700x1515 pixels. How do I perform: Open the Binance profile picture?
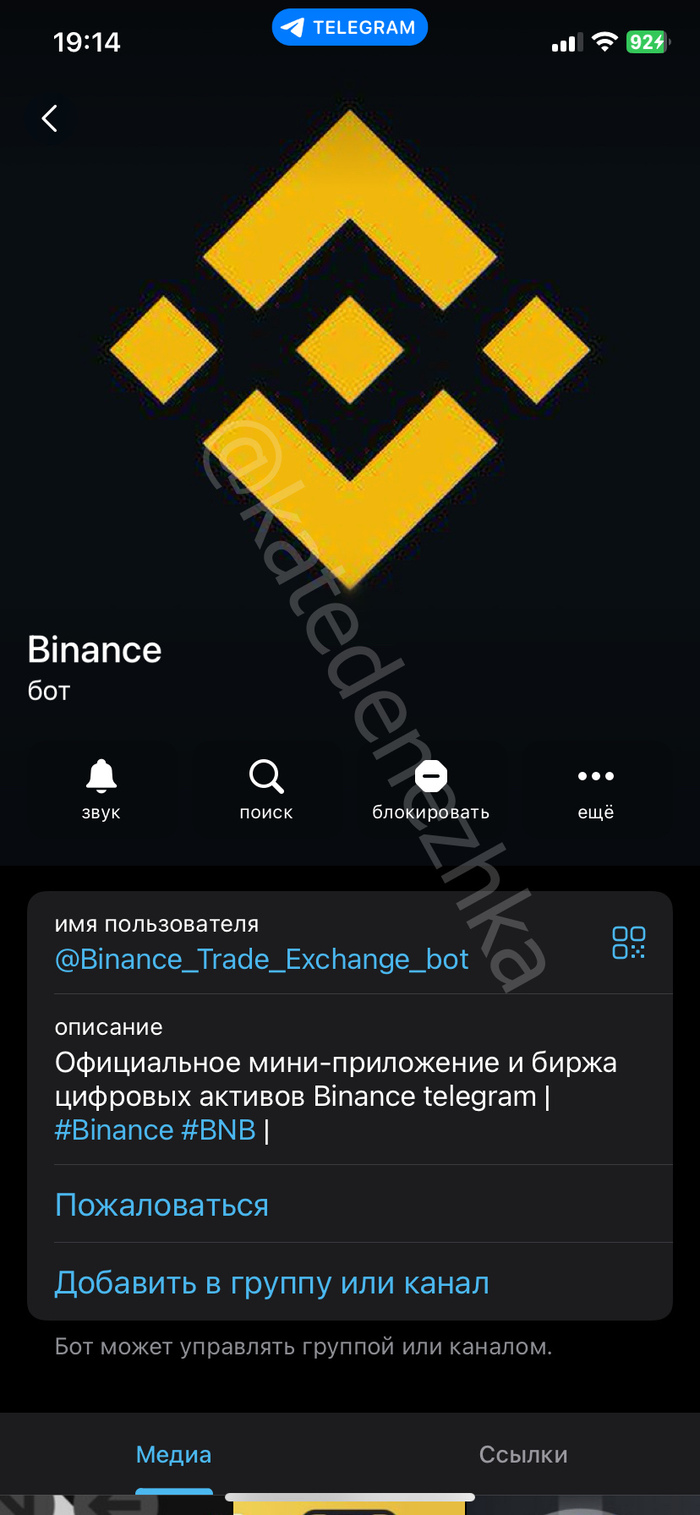tap(350, 350)
